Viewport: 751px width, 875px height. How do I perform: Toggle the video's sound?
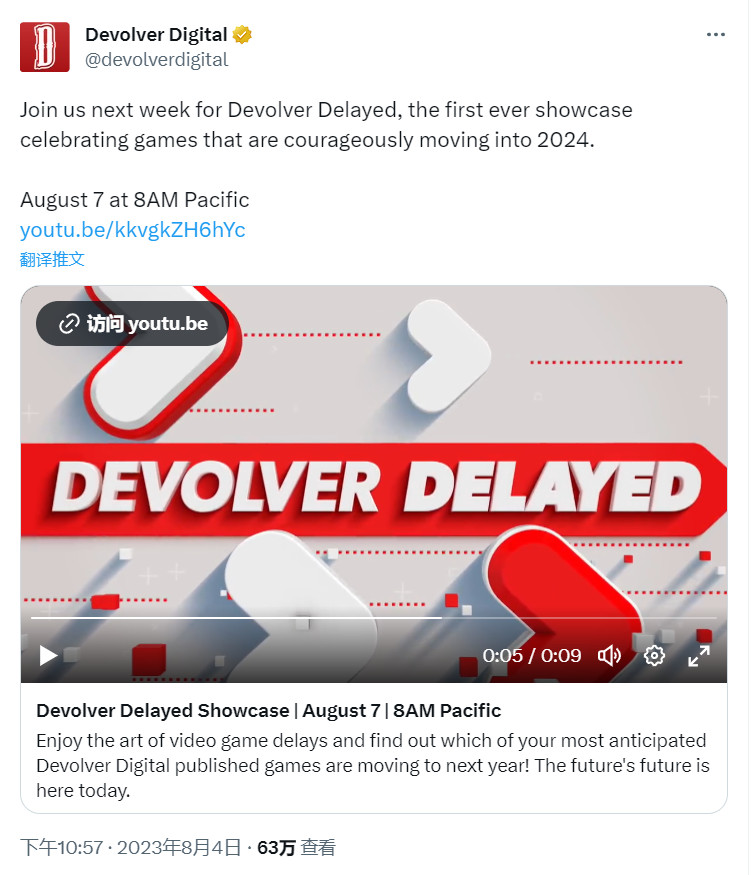click(609, 656)
